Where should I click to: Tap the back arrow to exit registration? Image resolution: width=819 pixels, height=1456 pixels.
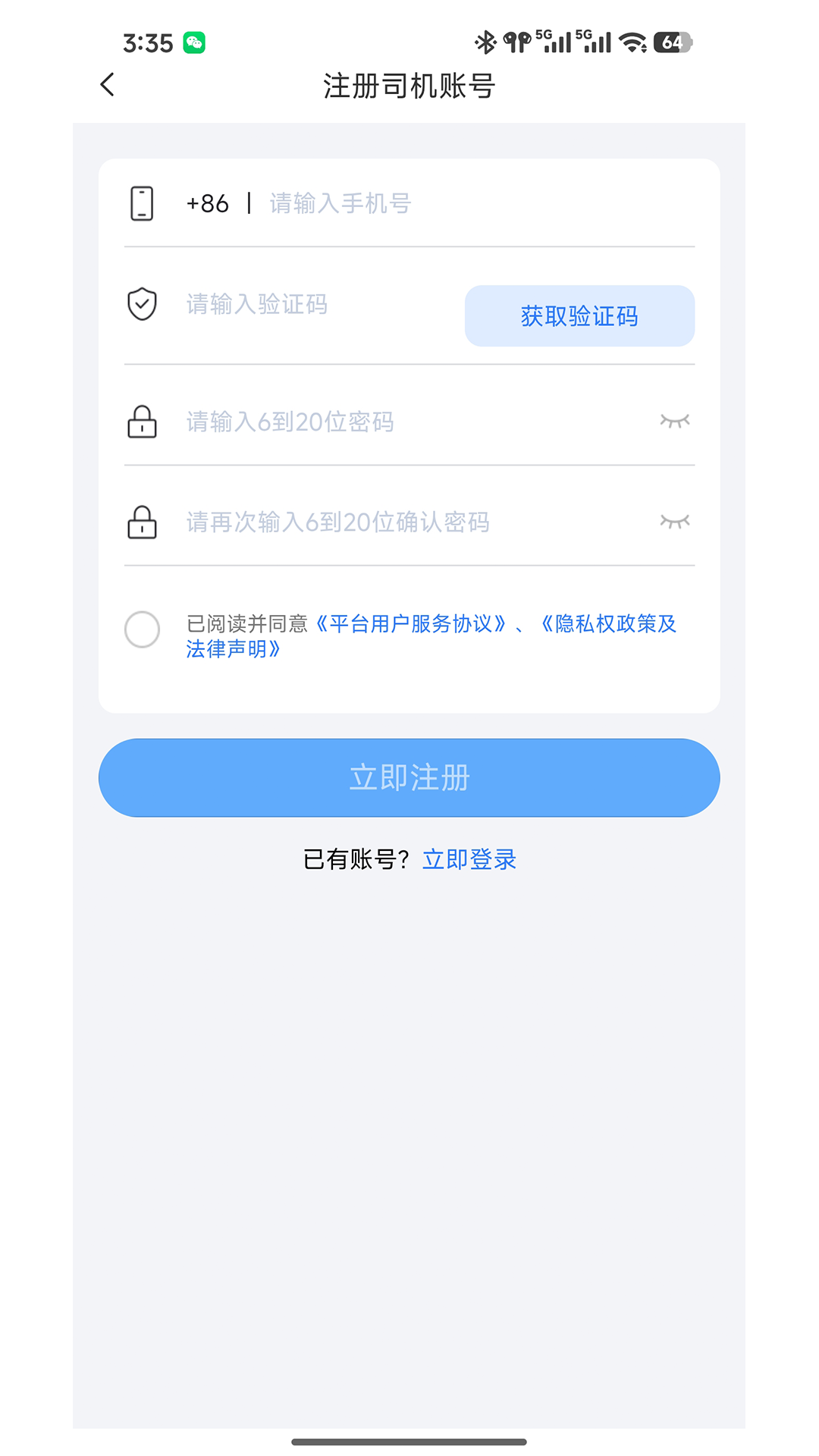coord(106,84)
